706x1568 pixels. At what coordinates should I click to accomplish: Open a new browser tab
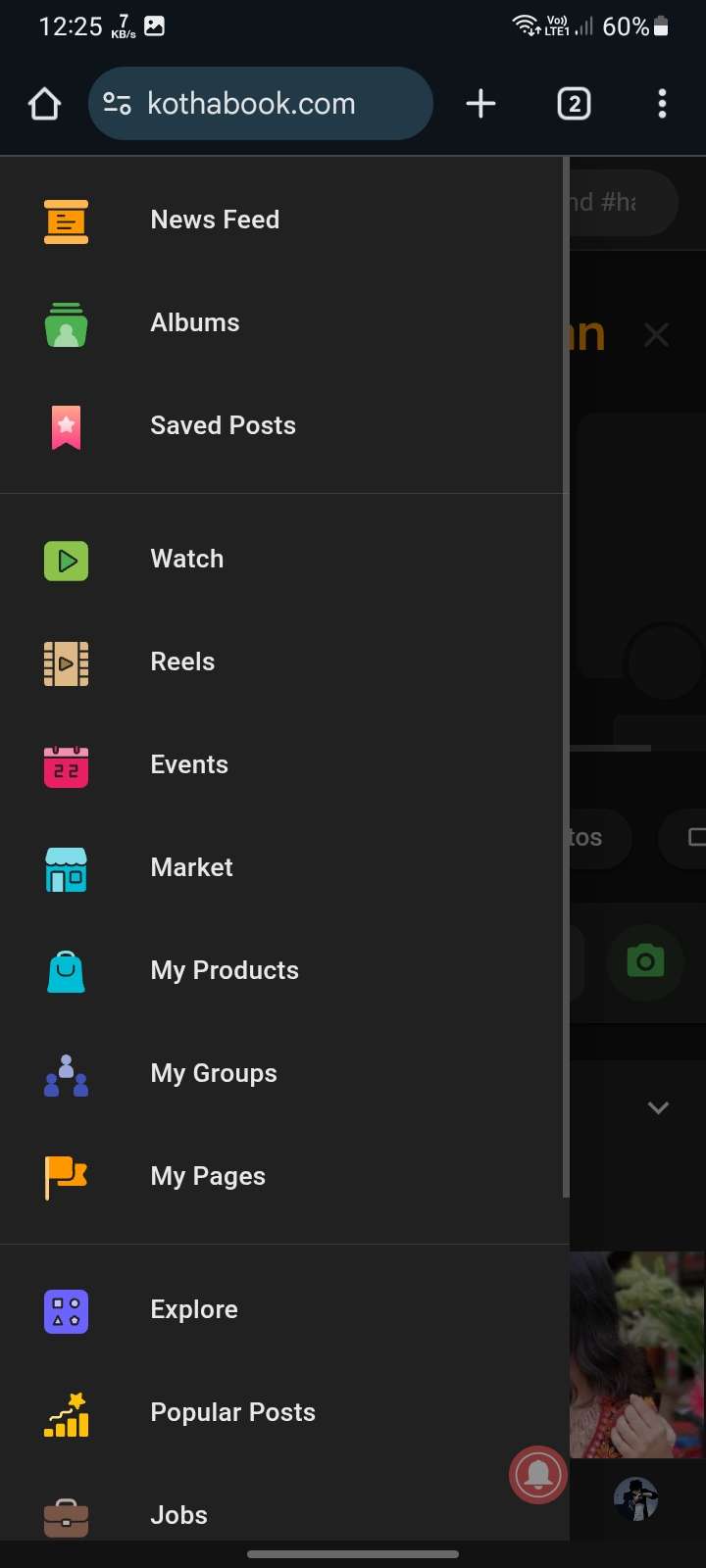480,104
